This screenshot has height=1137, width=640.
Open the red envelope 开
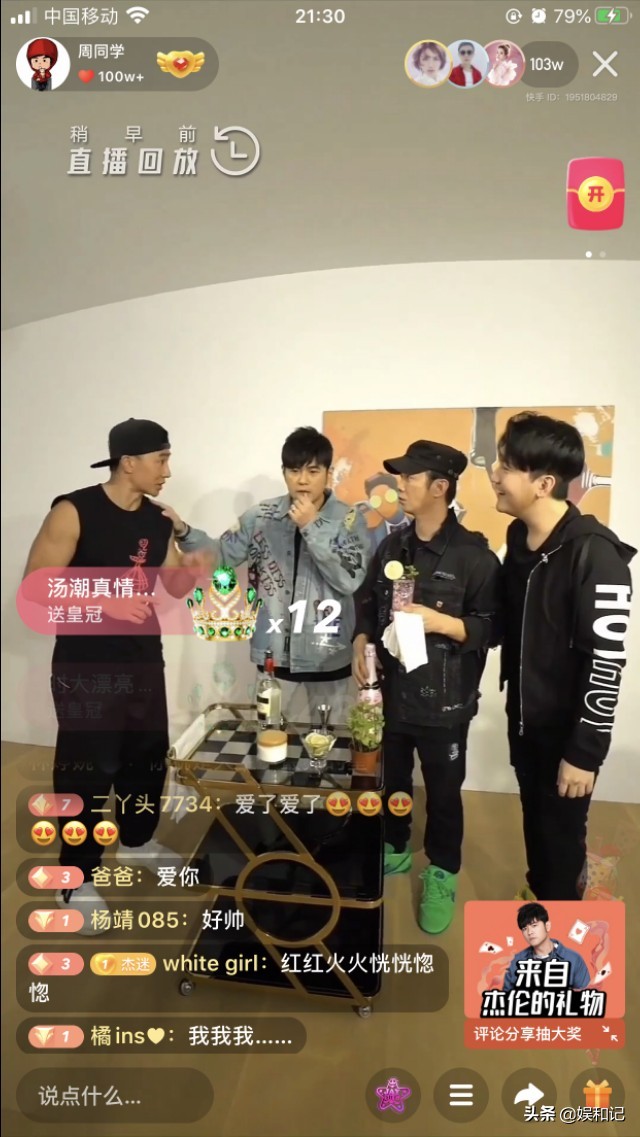[x=596, y=194]
